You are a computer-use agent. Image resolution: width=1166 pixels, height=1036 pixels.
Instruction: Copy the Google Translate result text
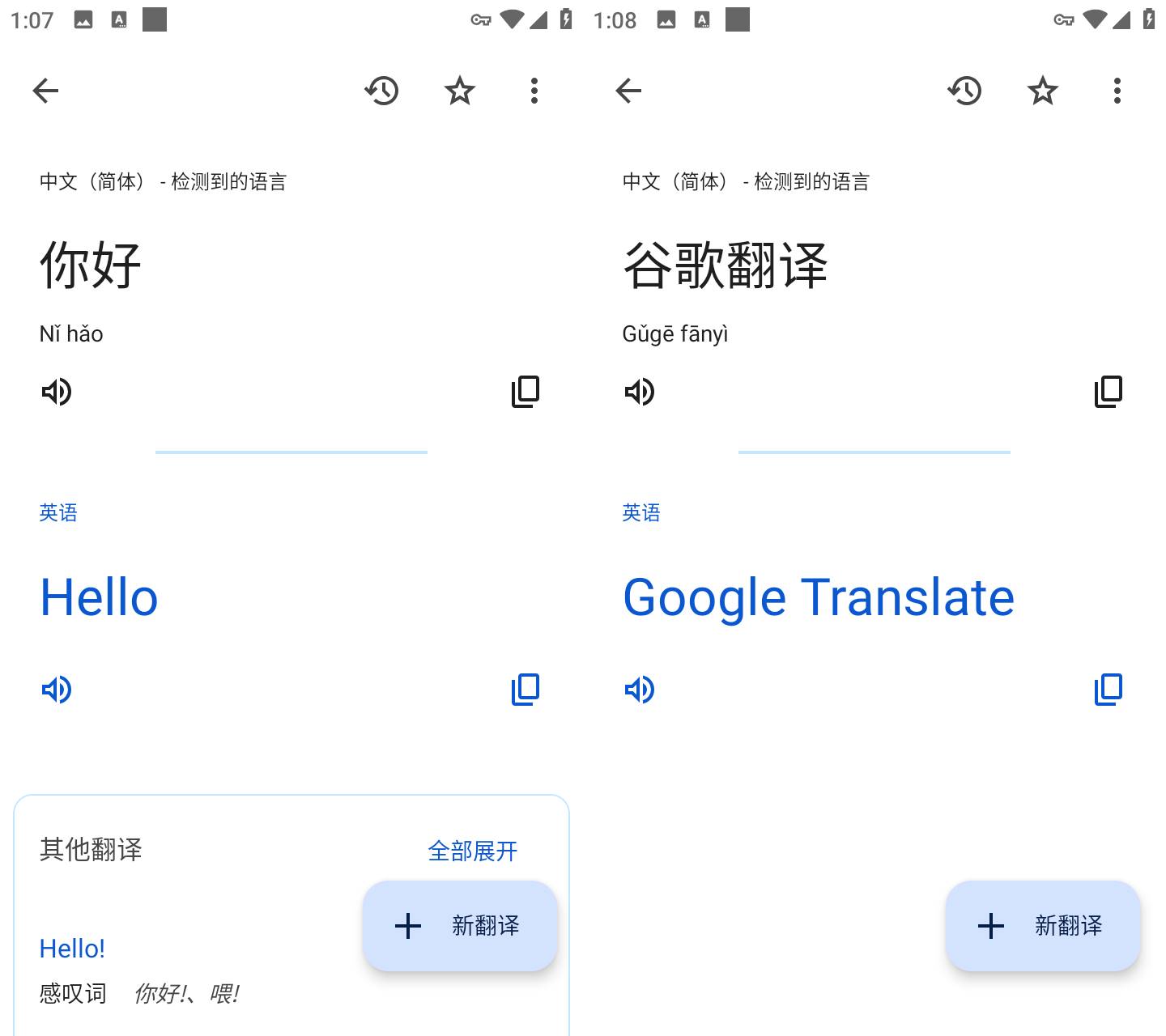click(1108, 690)
